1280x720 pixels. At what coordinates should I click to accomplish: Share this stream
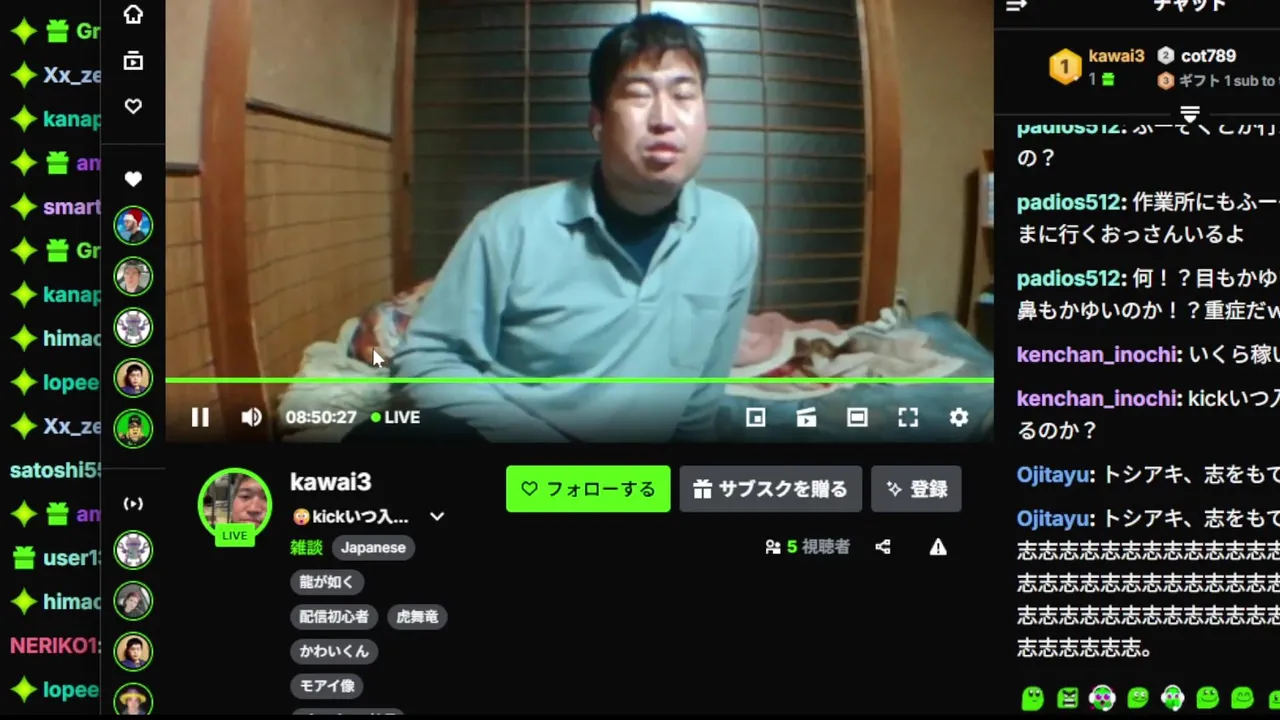coord(882,547)
